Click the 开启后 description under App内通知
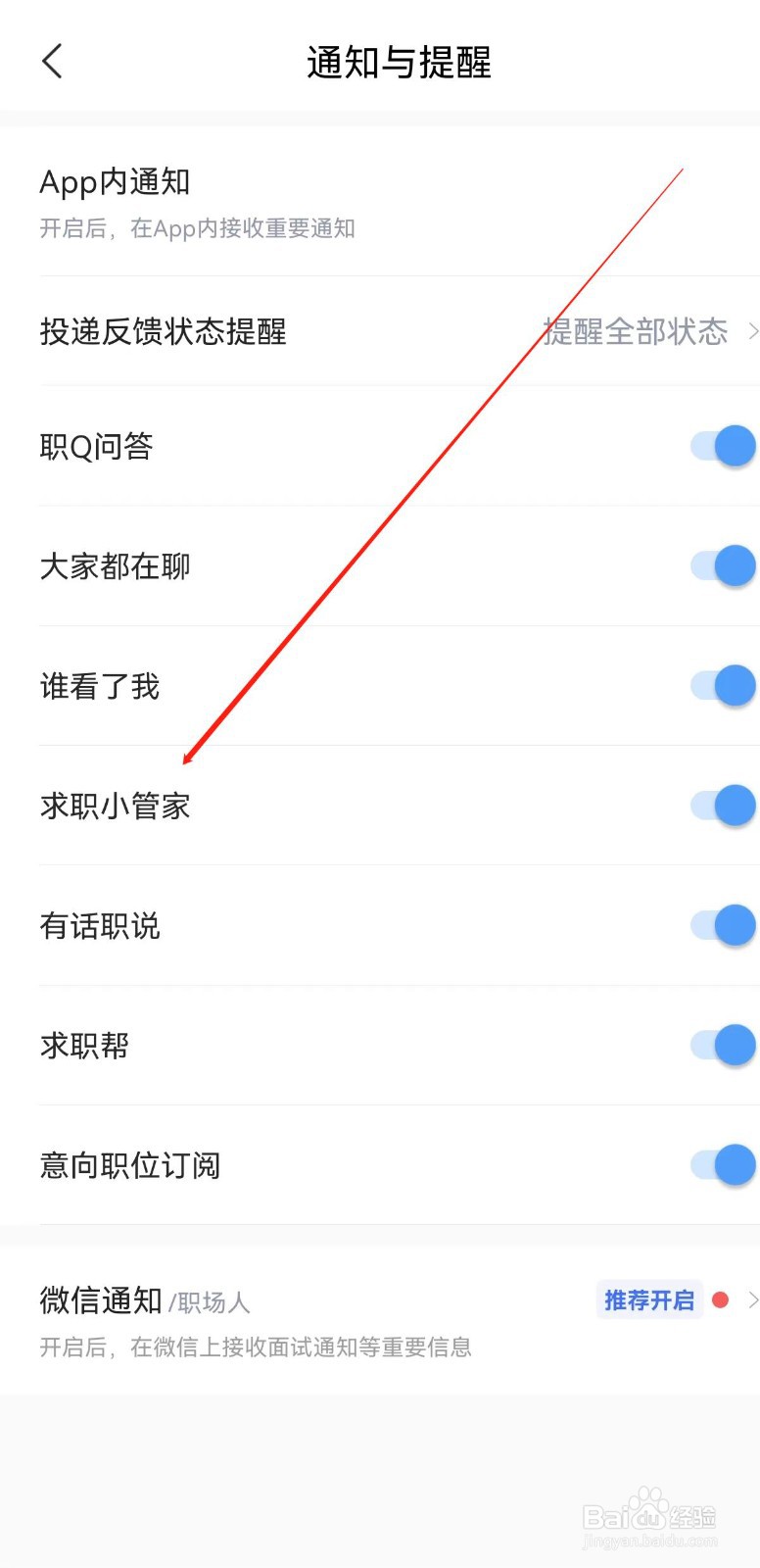 coord(198,228)
